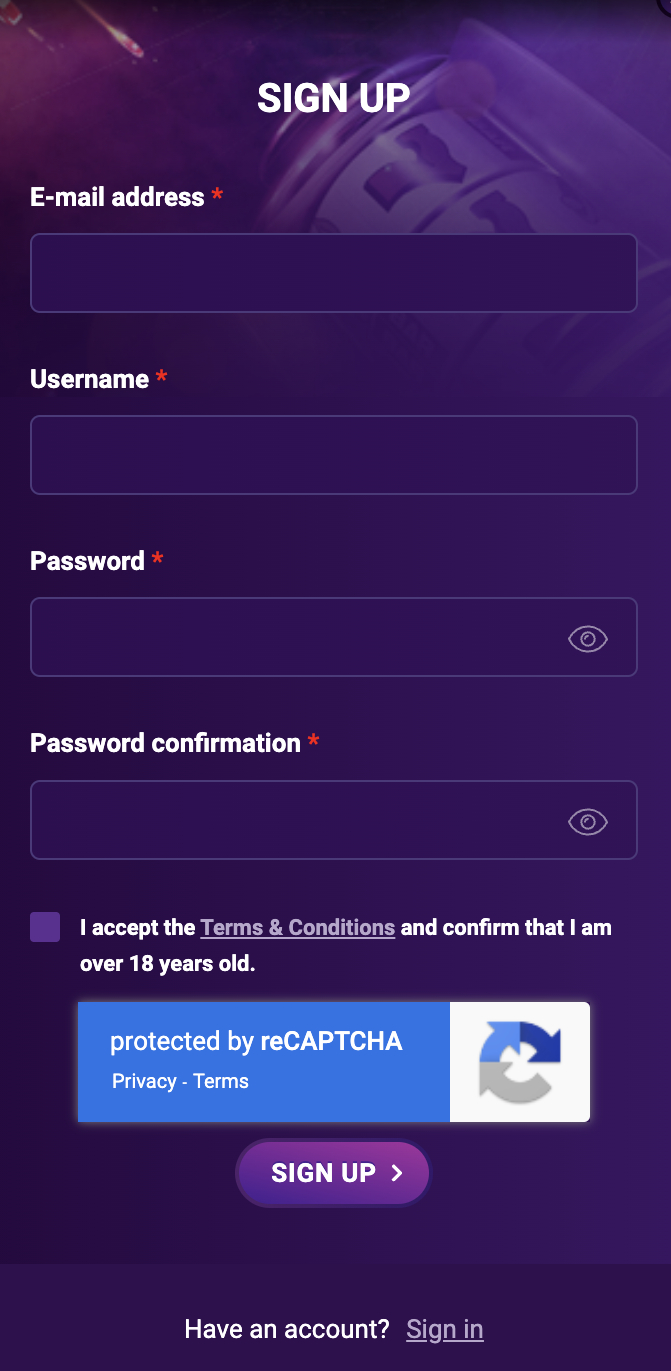
Task: Open reCAPTCHA Privacy link
Action: (x=144, y=1081)
